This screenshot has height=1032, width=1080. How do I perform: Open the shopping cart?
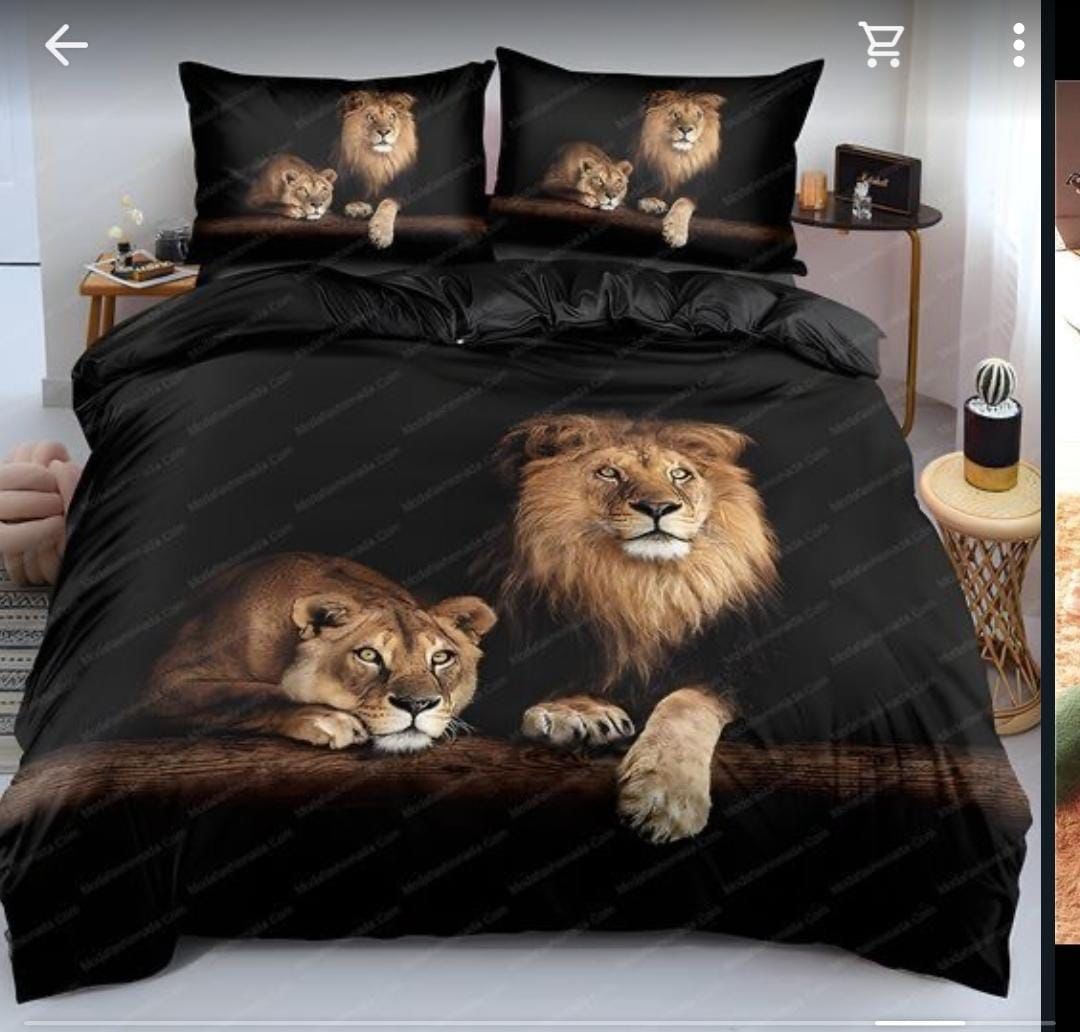(881, 45)
